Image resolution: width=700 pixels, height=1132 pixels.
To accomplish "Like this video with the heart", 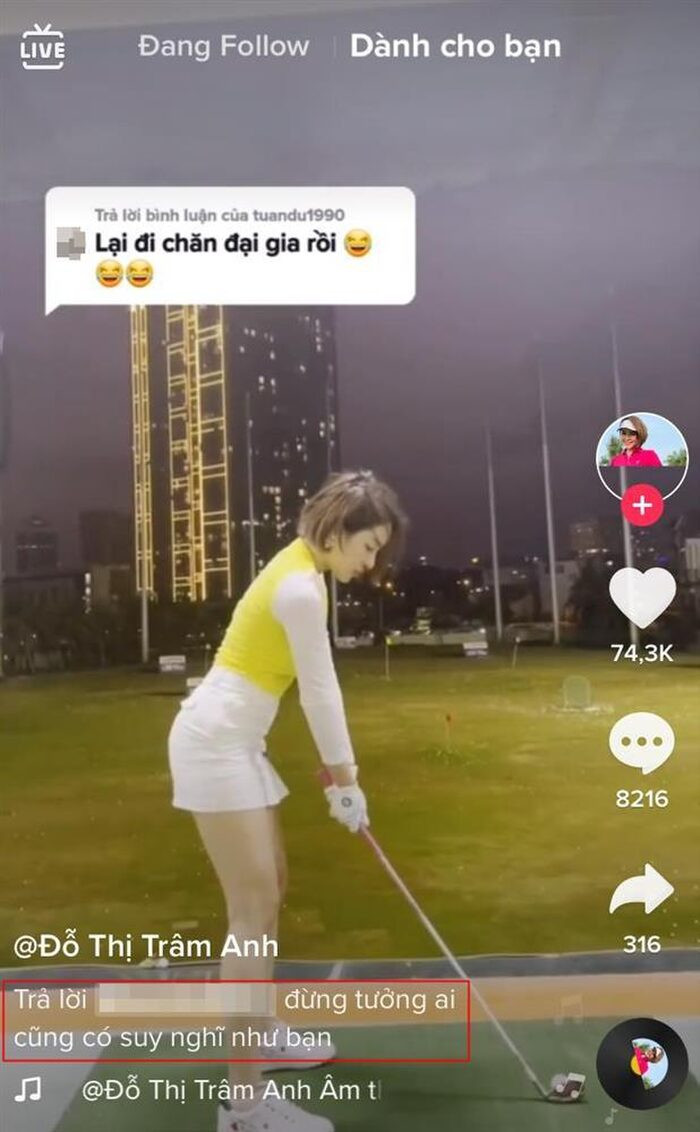I will click(641, 597).
